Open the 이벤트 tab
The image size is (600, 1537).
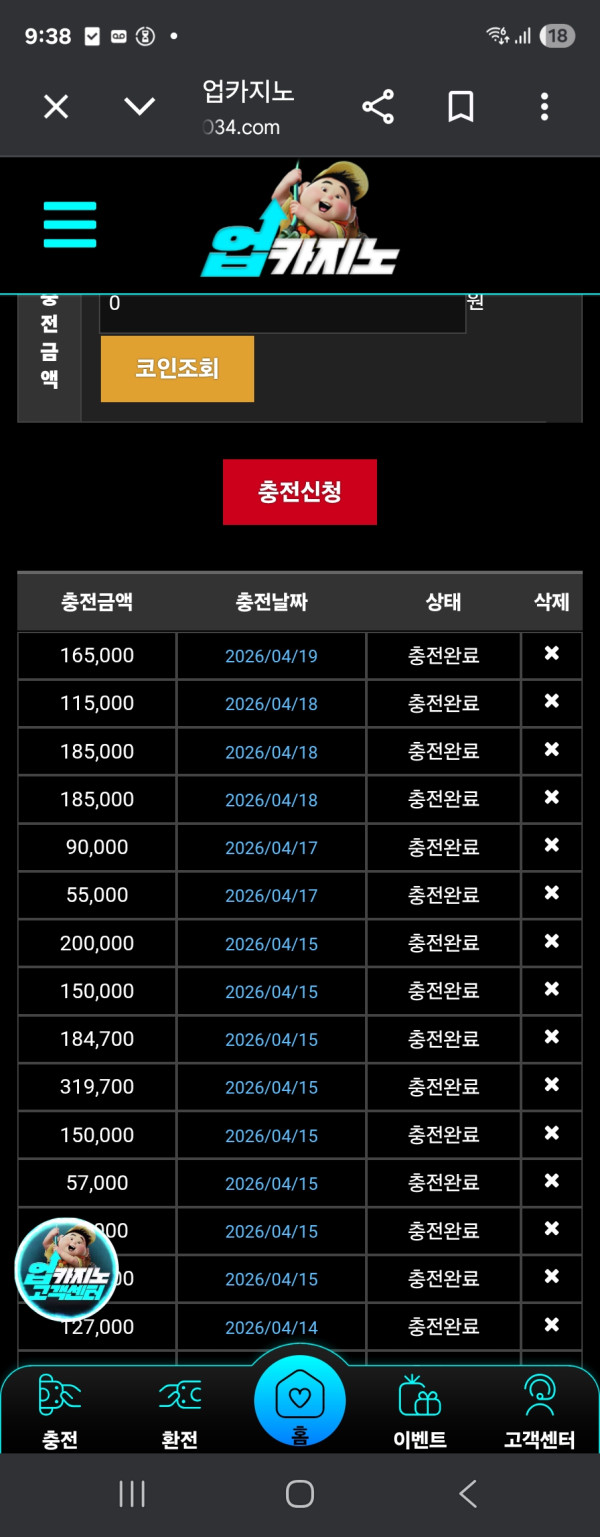click(420, 1412)
